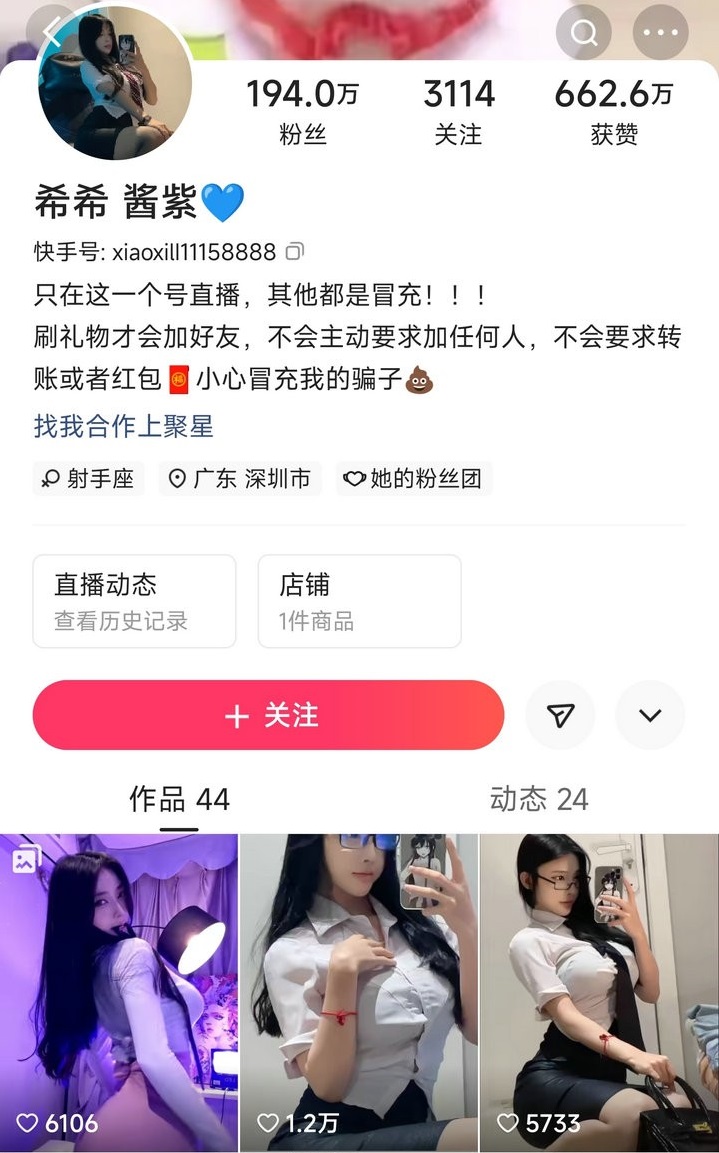This screenshot has height=1153, width=719.
Task: Tap the 射手座 chip
Action: click(x=89, y=479)
